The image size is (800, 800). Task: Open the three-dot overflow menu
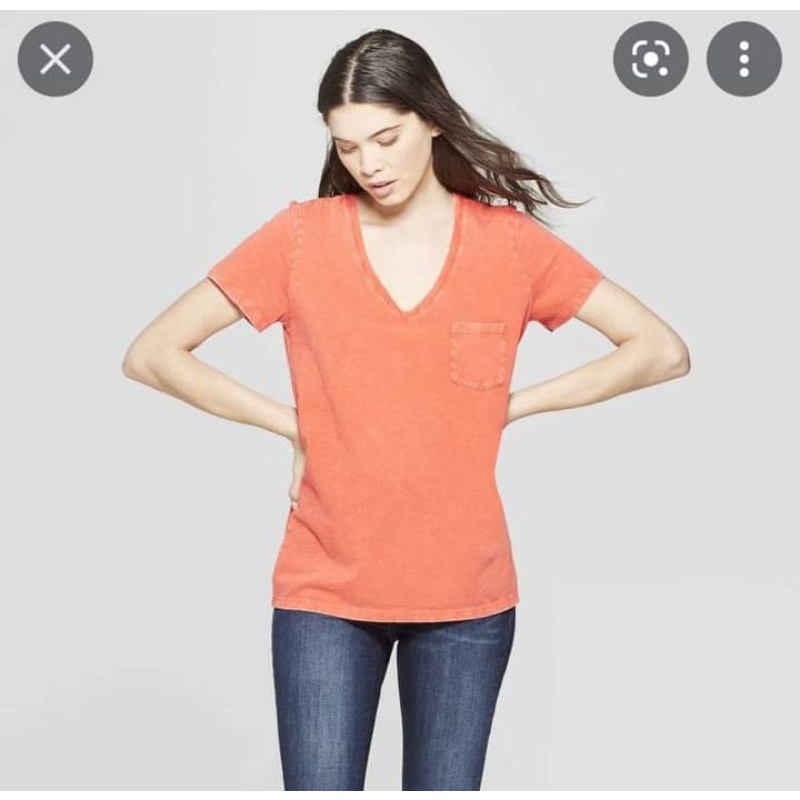point(743,59)
